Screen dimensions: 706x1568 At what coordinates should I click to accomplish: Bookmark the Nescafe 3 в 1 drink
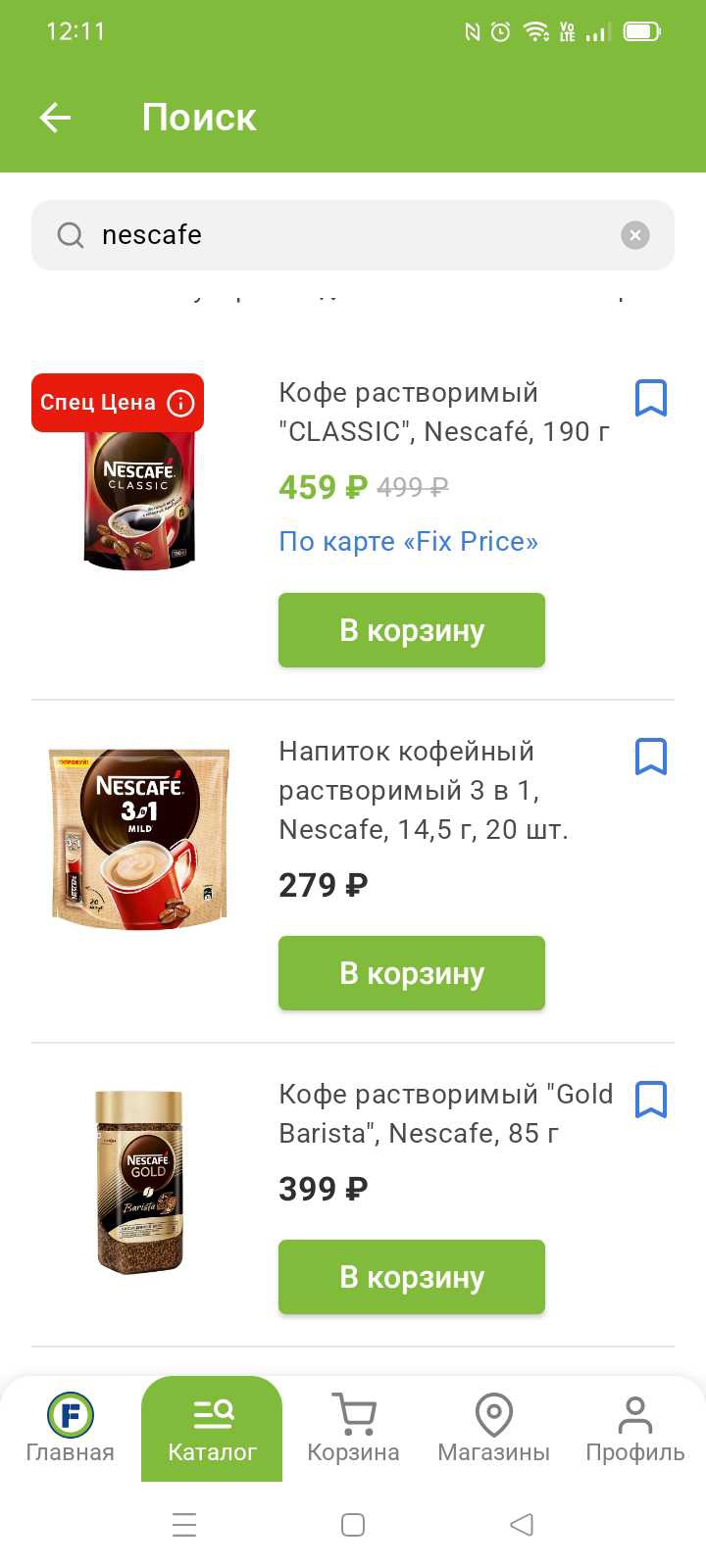[651, 757]
